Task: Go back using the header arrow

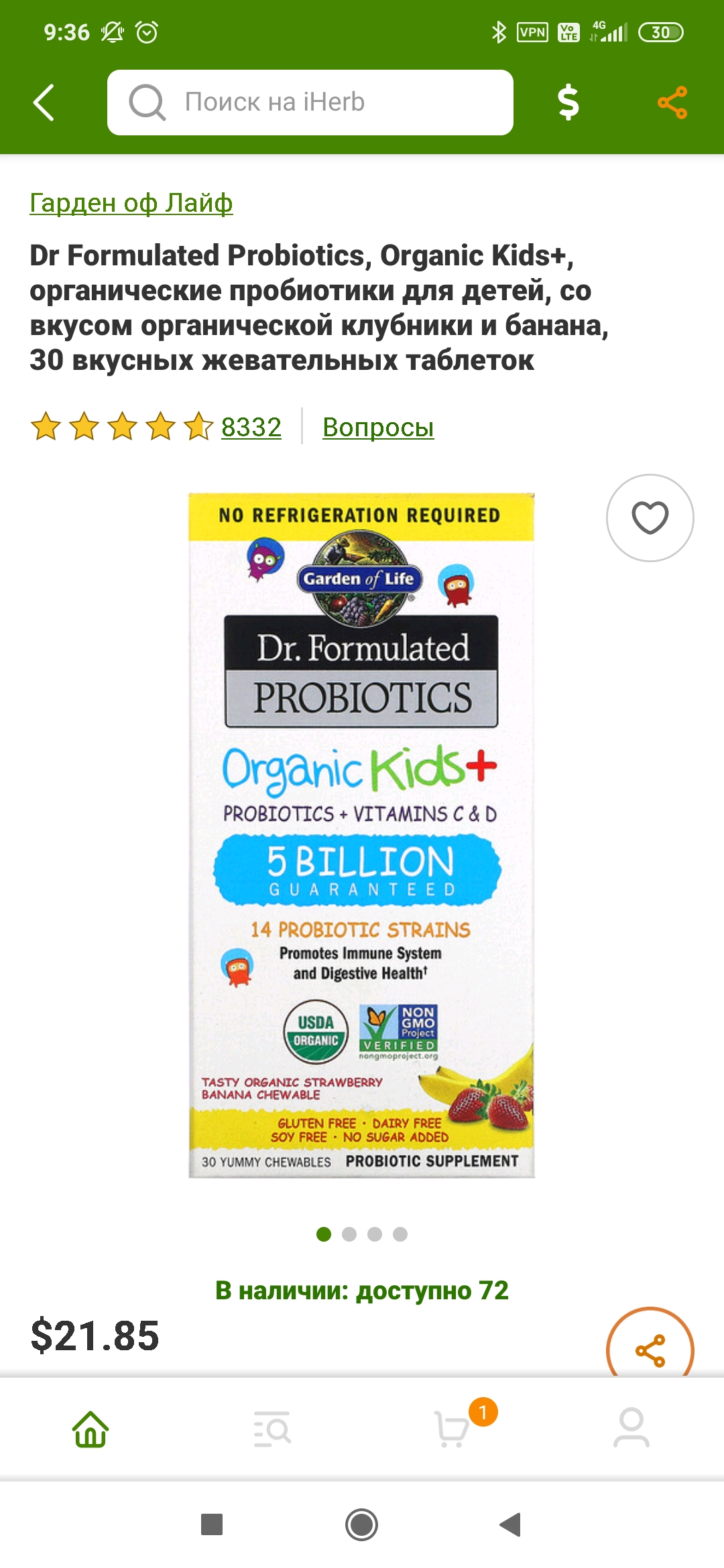Action: pos(44,103)
